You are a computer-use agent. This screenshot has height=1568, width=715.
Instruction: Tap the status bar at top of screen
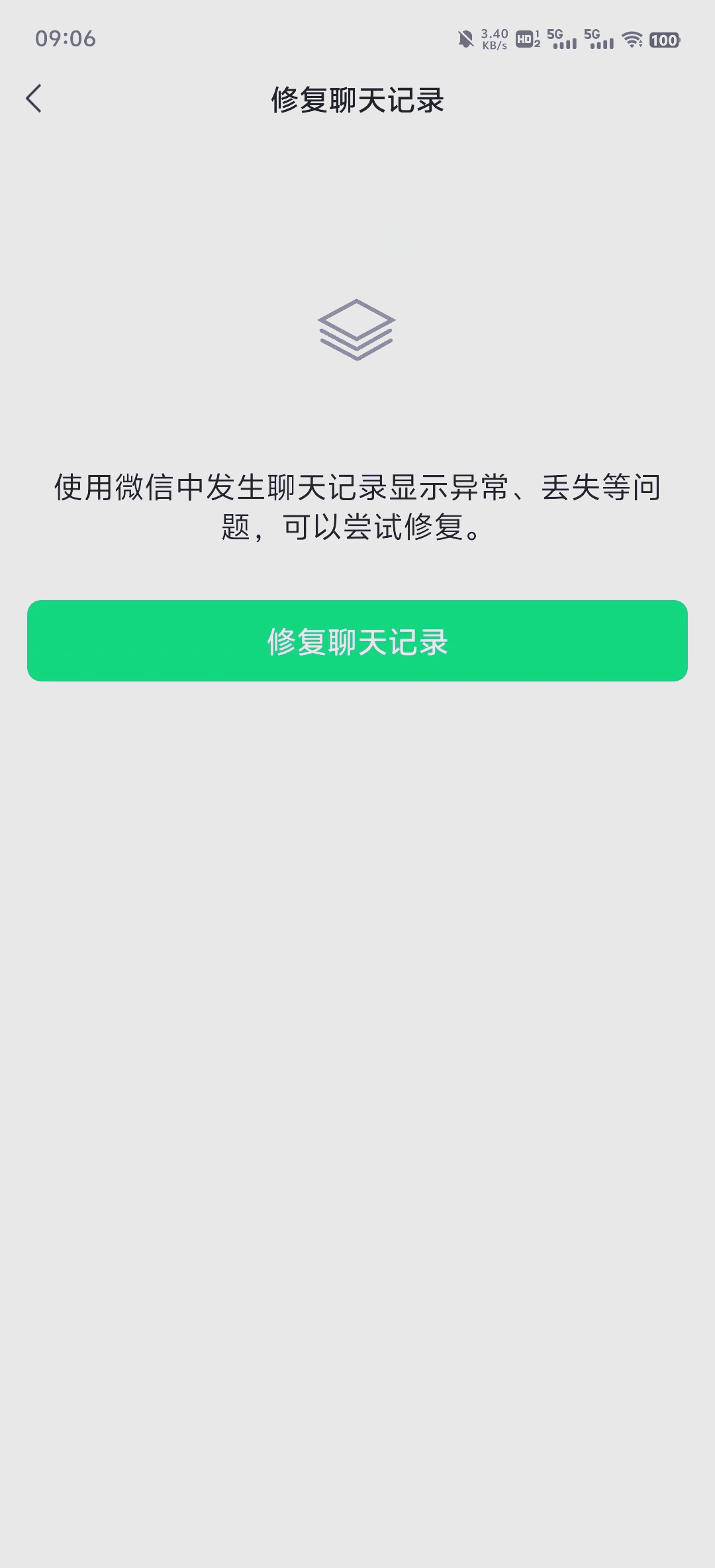358,40
